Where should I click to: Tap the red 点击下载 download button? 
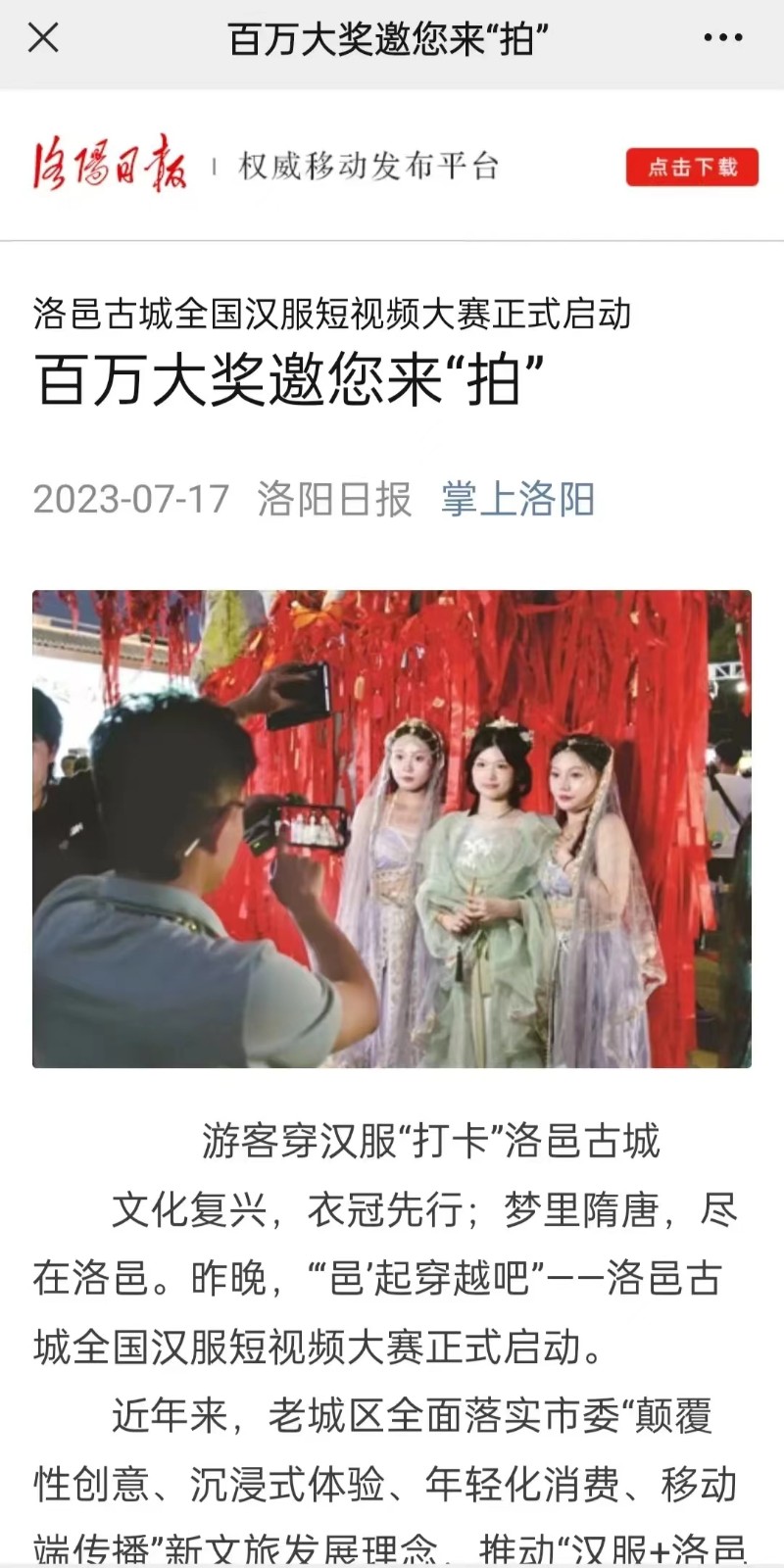tap(693, 167)
